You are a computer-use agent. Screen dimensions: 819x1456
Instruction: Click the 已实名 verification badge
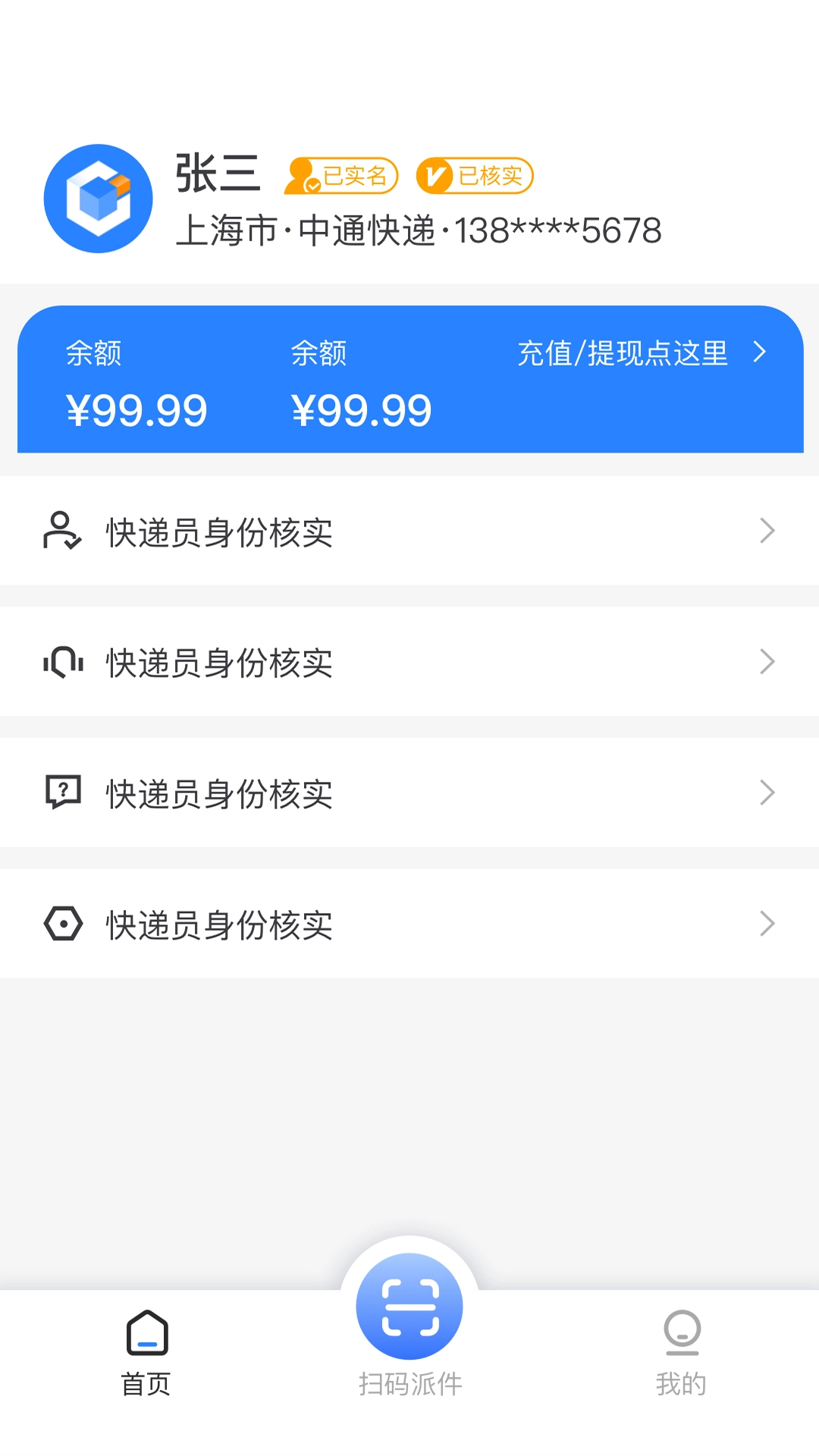tap(342, 176)
